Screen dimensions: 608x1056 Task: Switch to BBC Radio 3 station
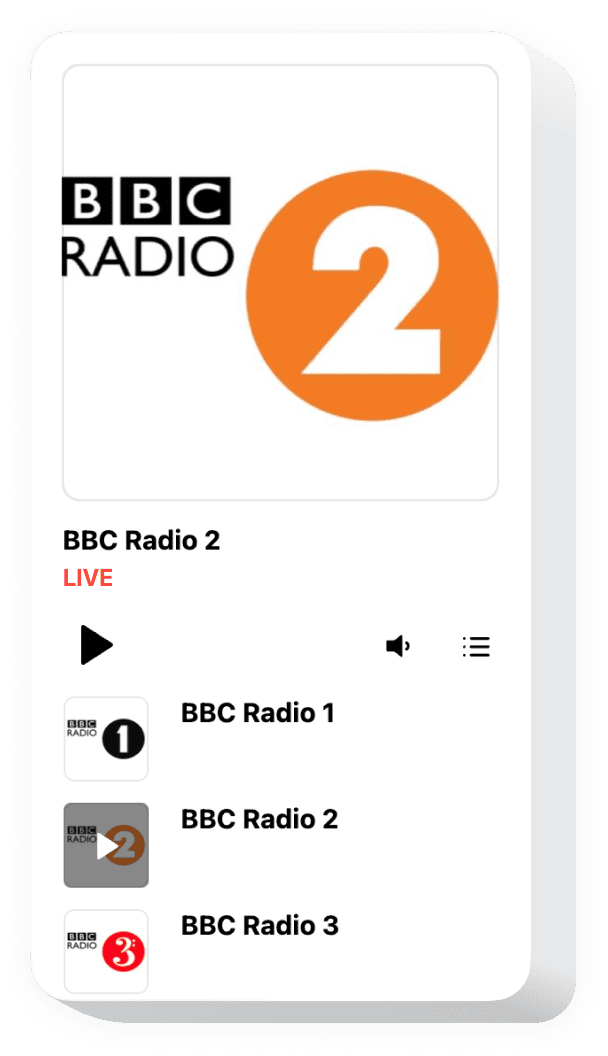tap(260, 925)
